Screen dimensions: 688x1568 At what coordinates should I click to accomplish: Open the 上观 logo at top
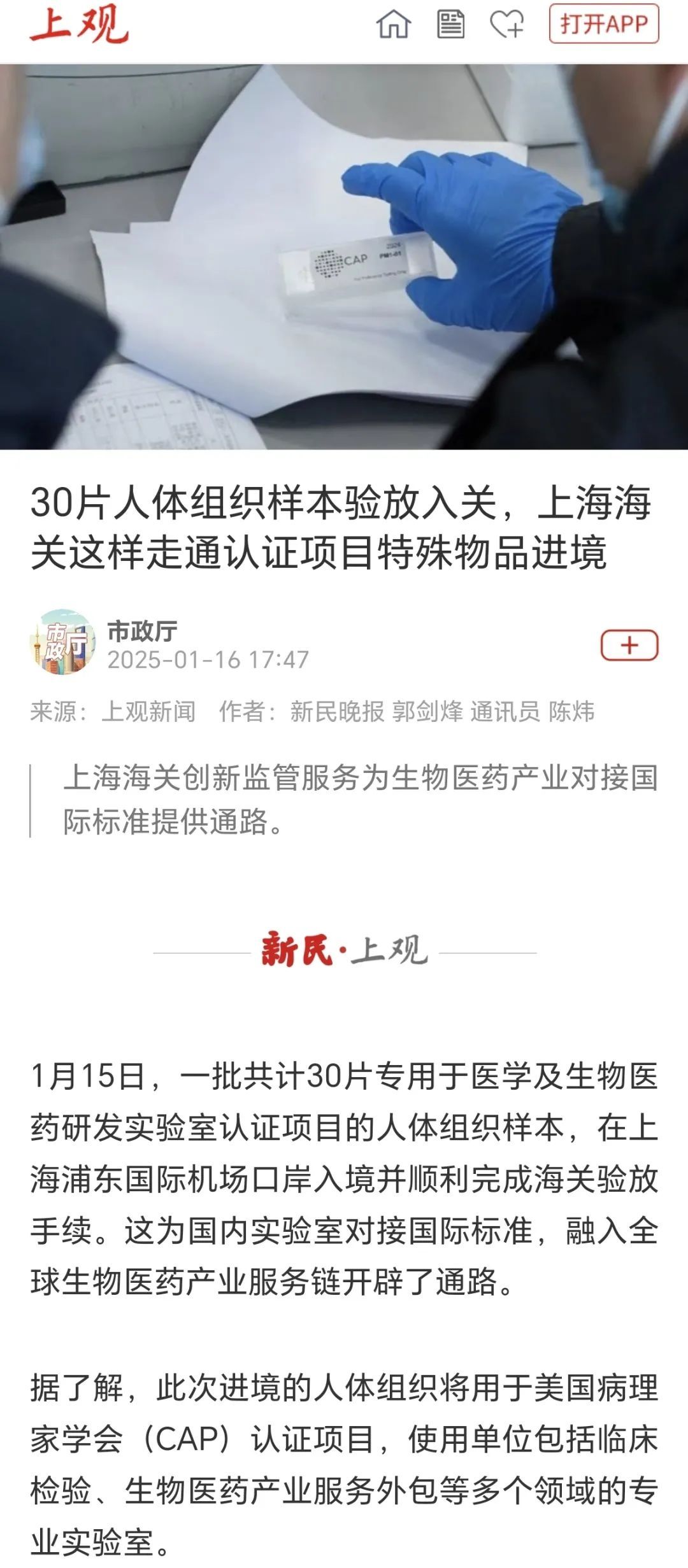pos(79,25)
